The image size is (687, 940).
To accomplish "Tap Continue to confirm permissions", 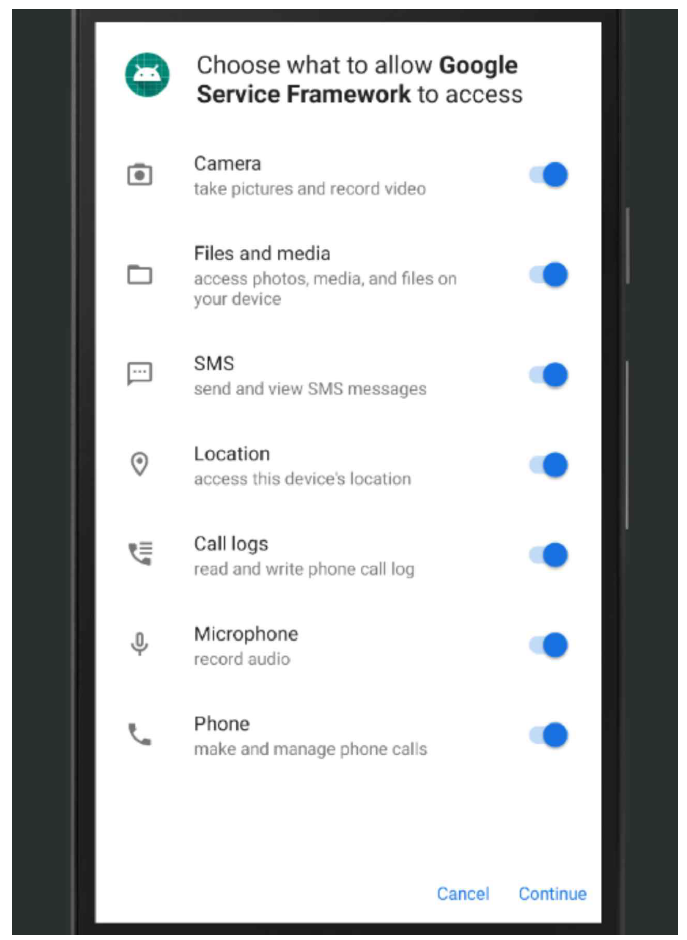I will [x=552, y=894].
